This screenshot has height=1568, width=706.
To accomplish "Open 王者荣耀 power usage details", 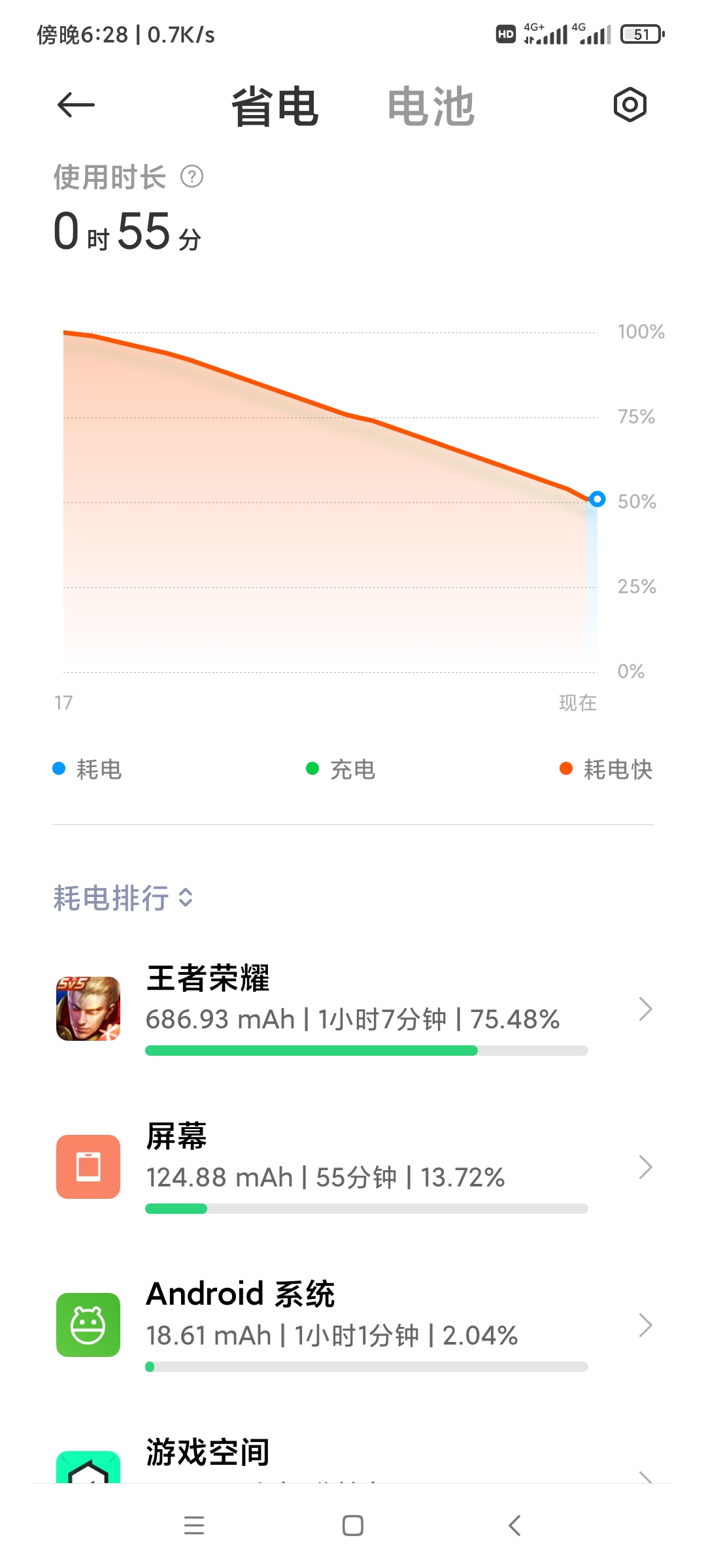I will click(353, 1009).
